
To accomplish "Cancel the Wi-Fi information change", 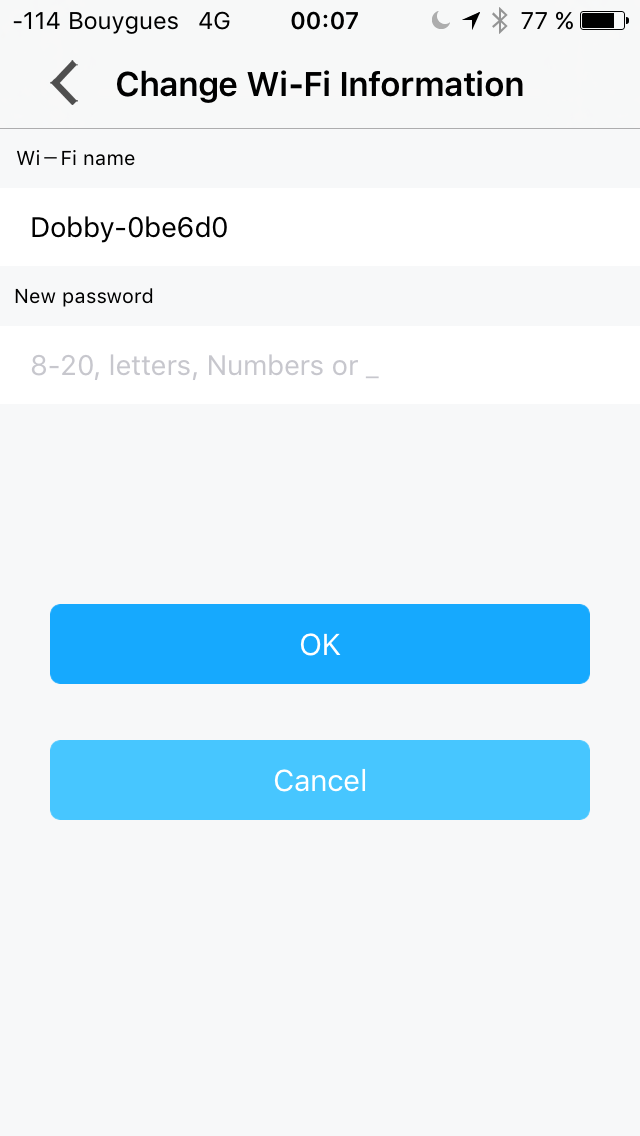I will [x=320, y=780].
